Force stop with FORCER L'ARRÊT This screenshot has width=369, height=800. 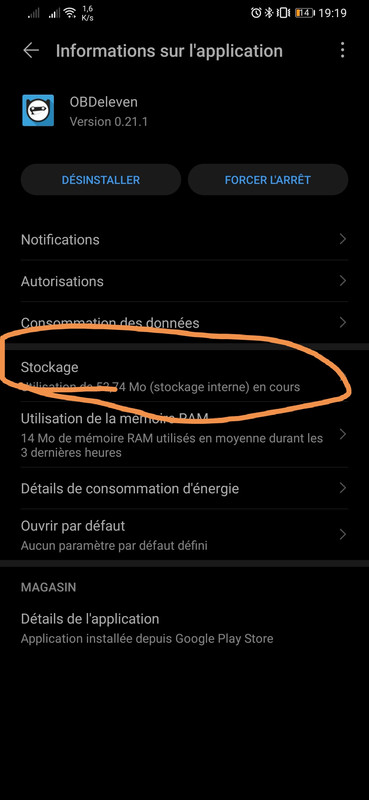(268, 180)
